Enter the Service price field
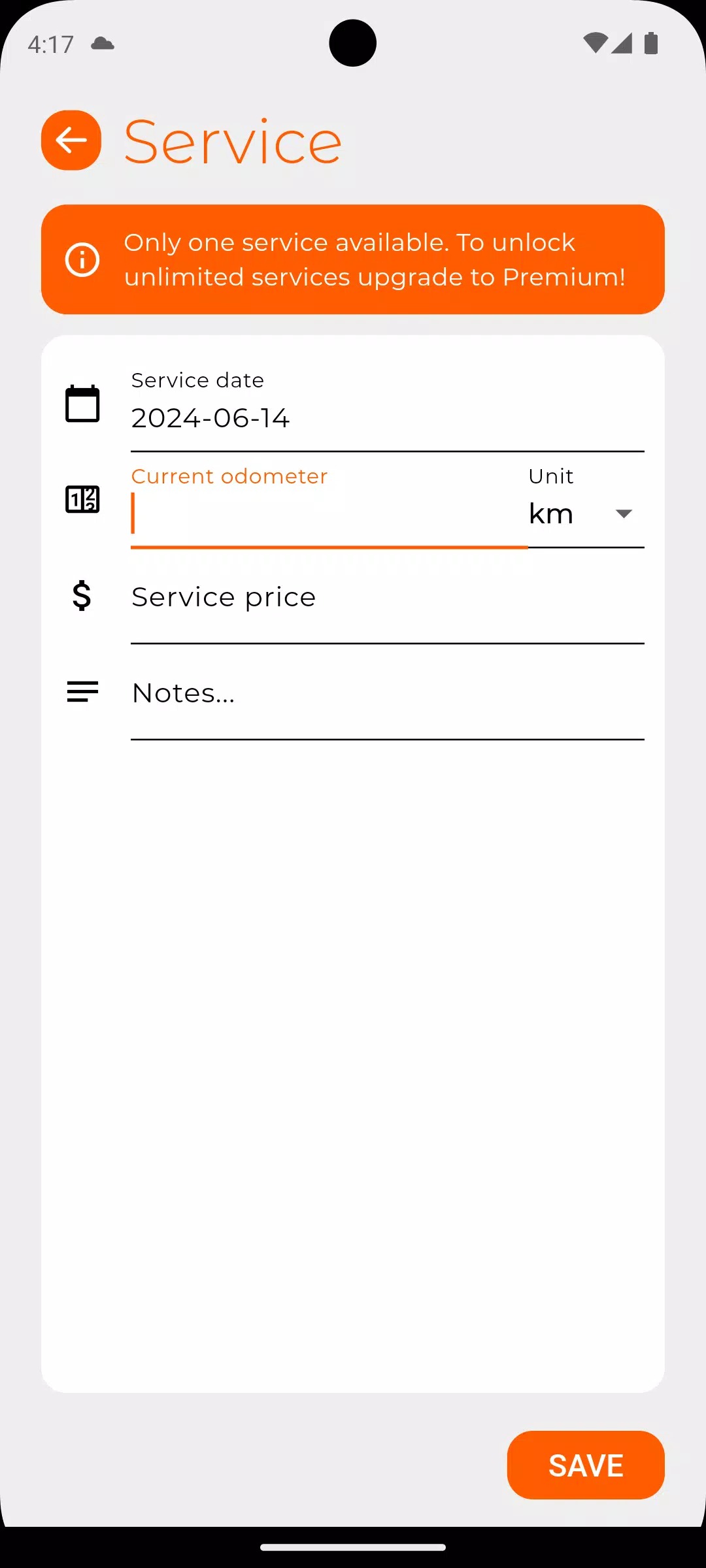This screenshot has height=1568, width=706. point(387,597)
